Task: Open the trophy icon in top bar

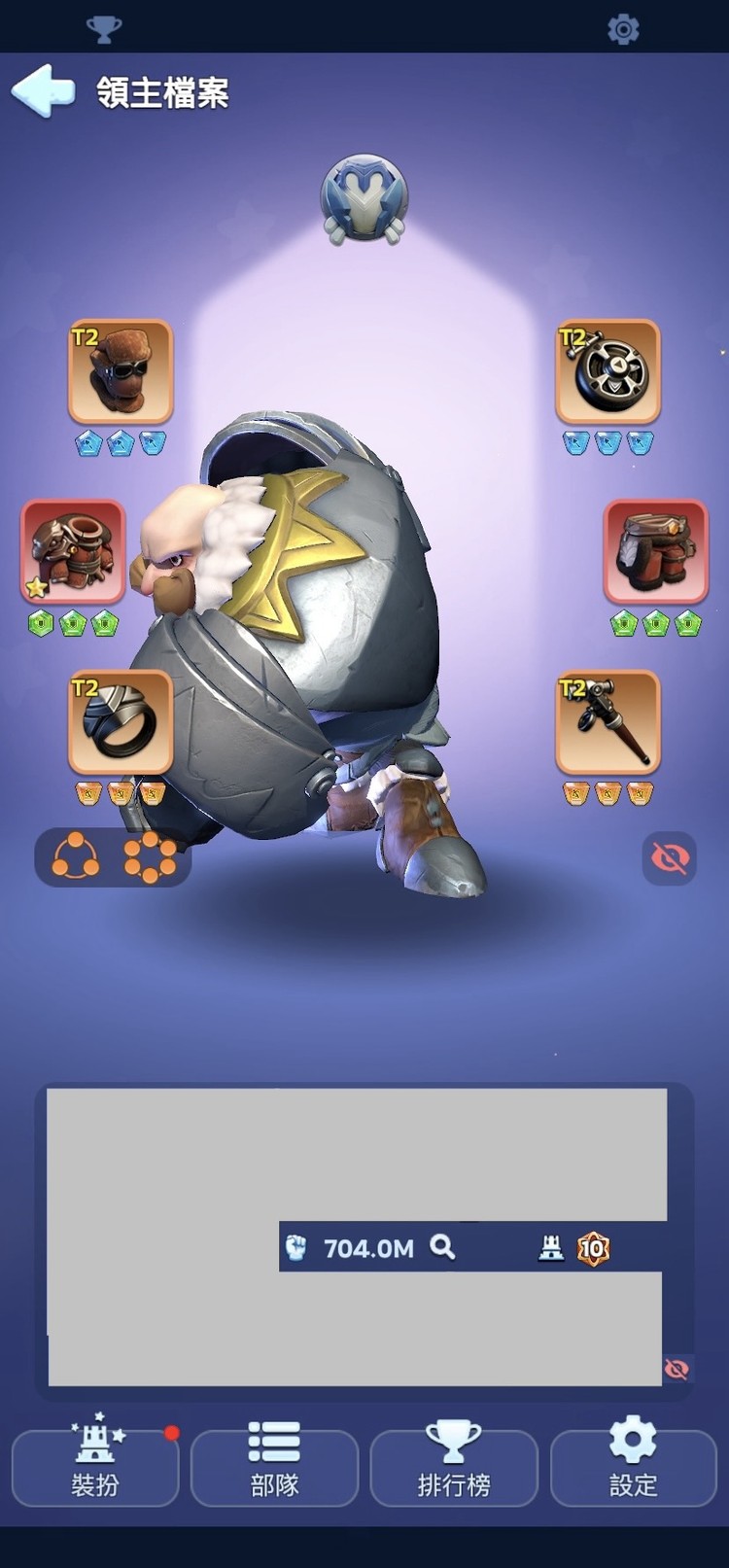Action: pos(104,29)
